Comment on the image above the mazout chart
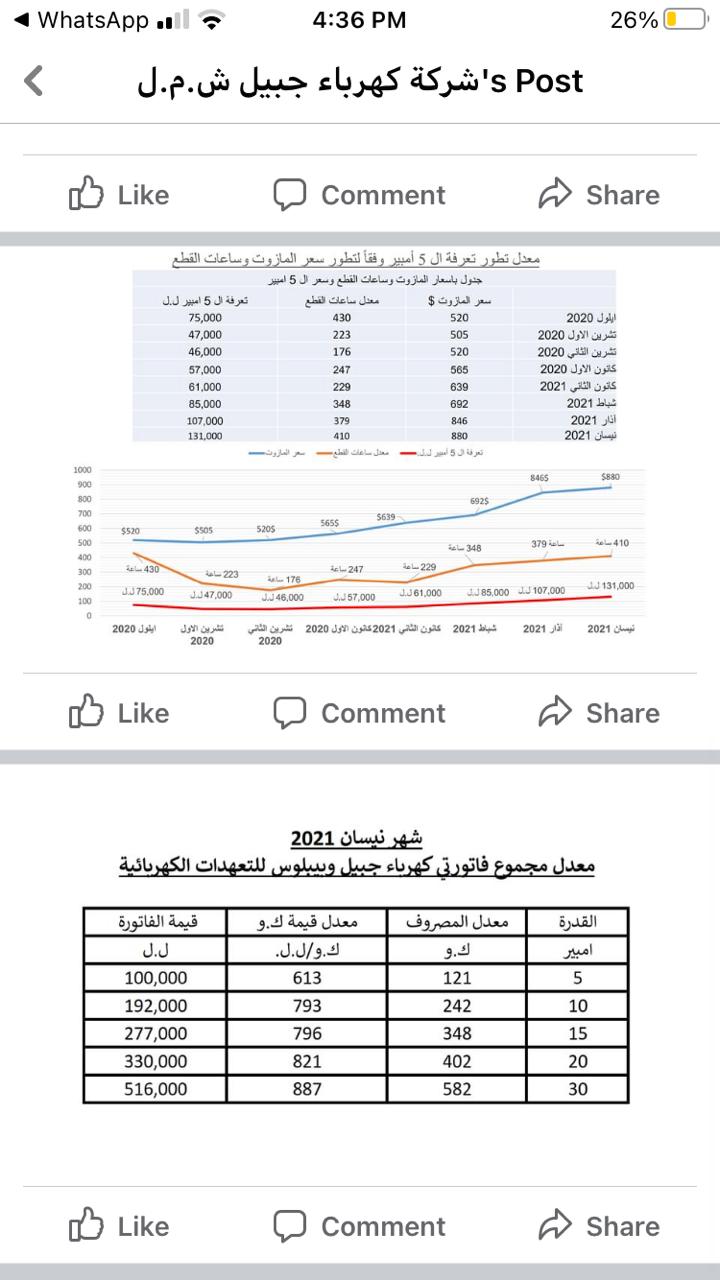Screen dimensions: 720x1280 (360, 195)
